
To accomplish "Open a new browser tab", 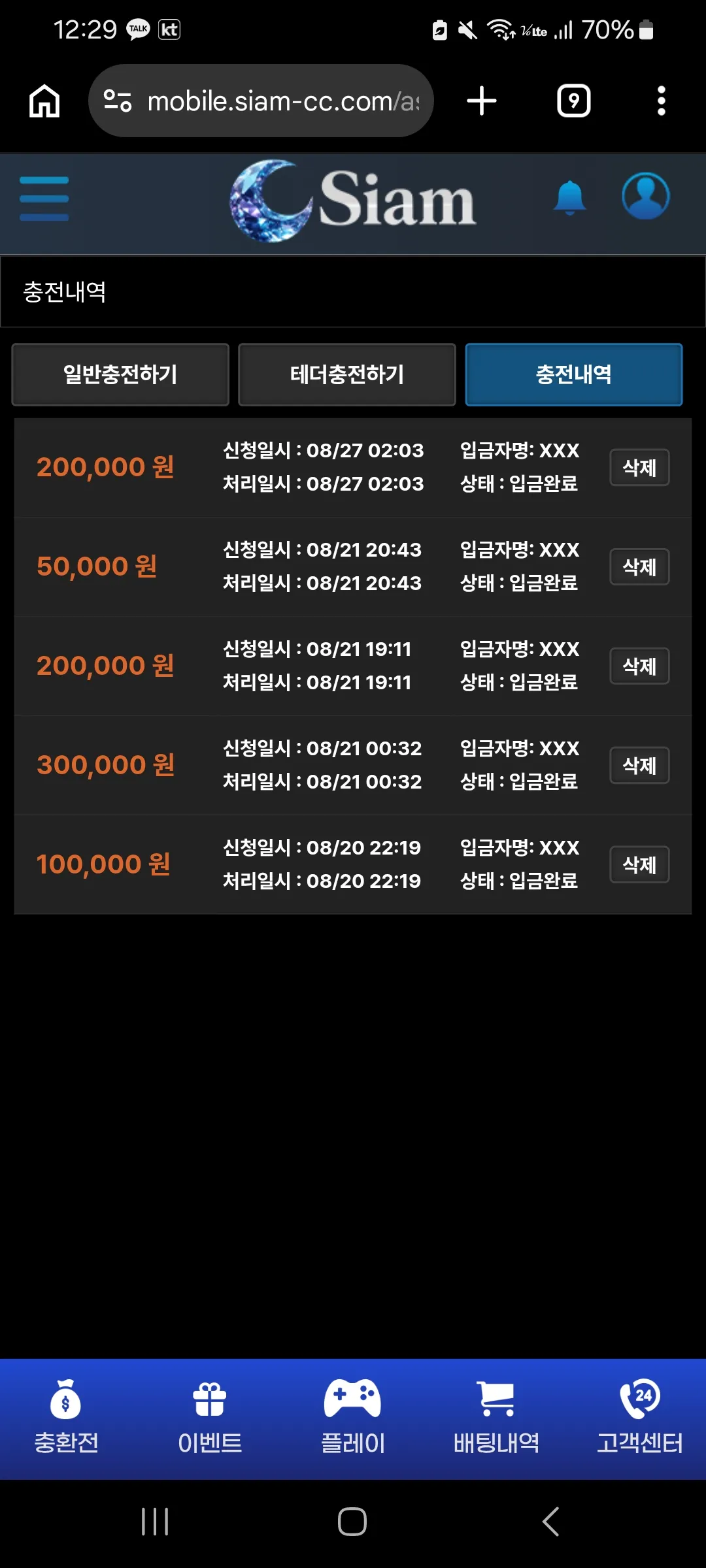I will click(482, 101).
